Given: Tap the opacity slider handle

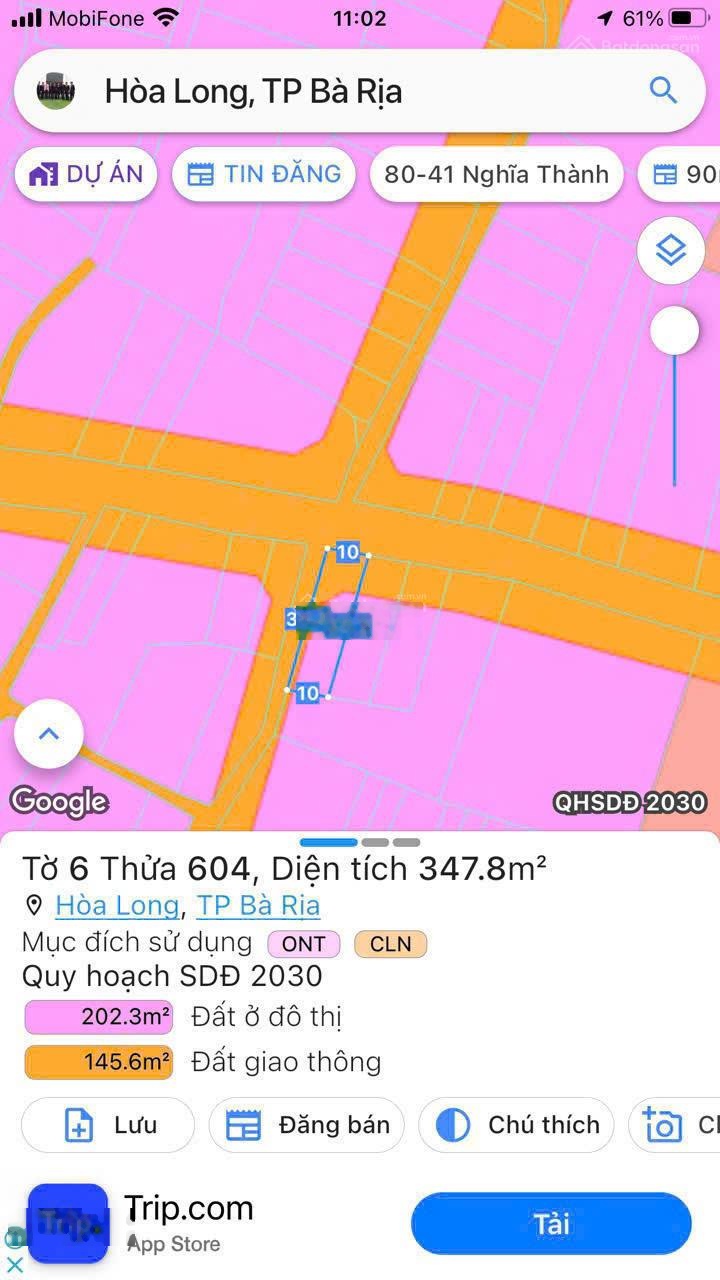Looking at the screenshot, I should (674, 331).
